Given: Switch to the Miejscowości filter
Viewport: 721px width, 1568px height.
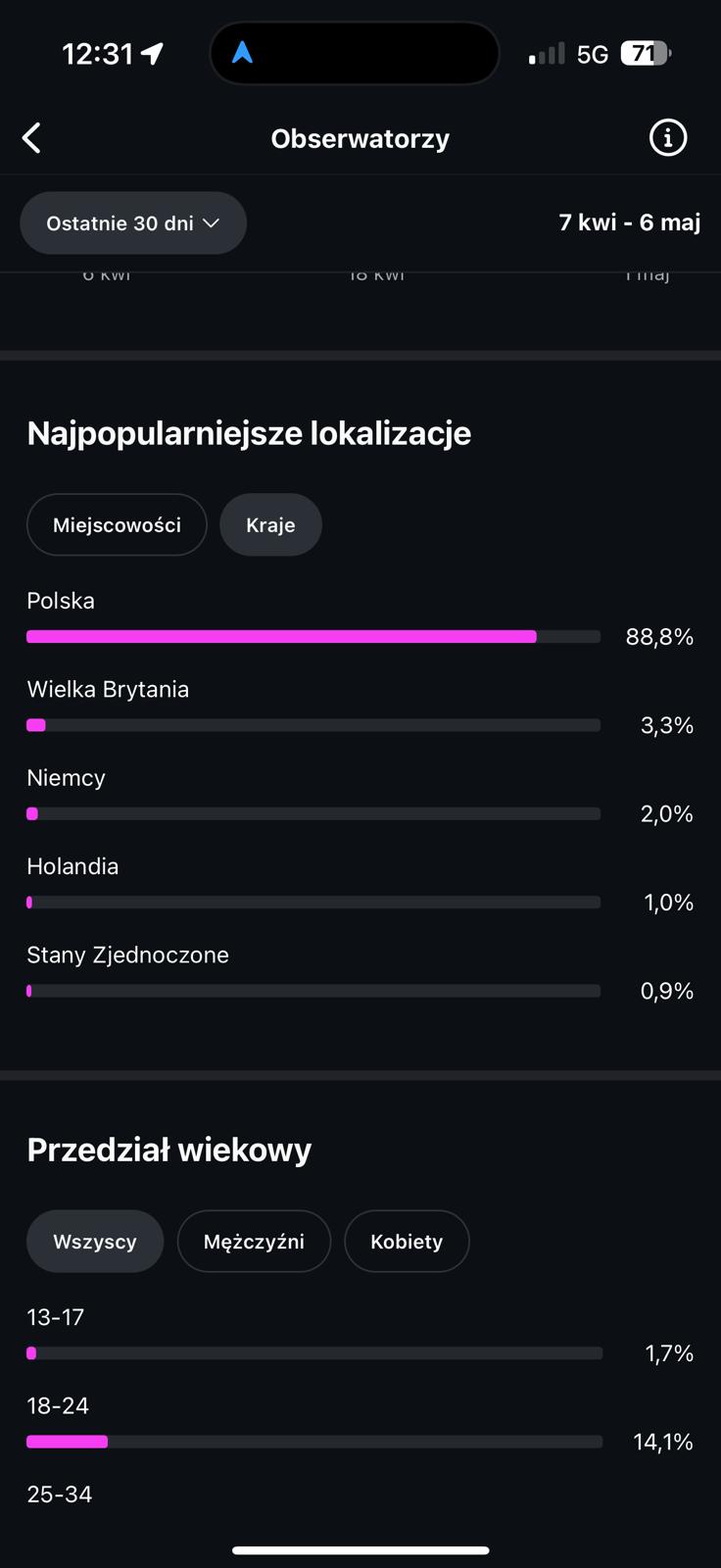Looking at the screenshot, I should pyautogui.click(x=117, y=525).
